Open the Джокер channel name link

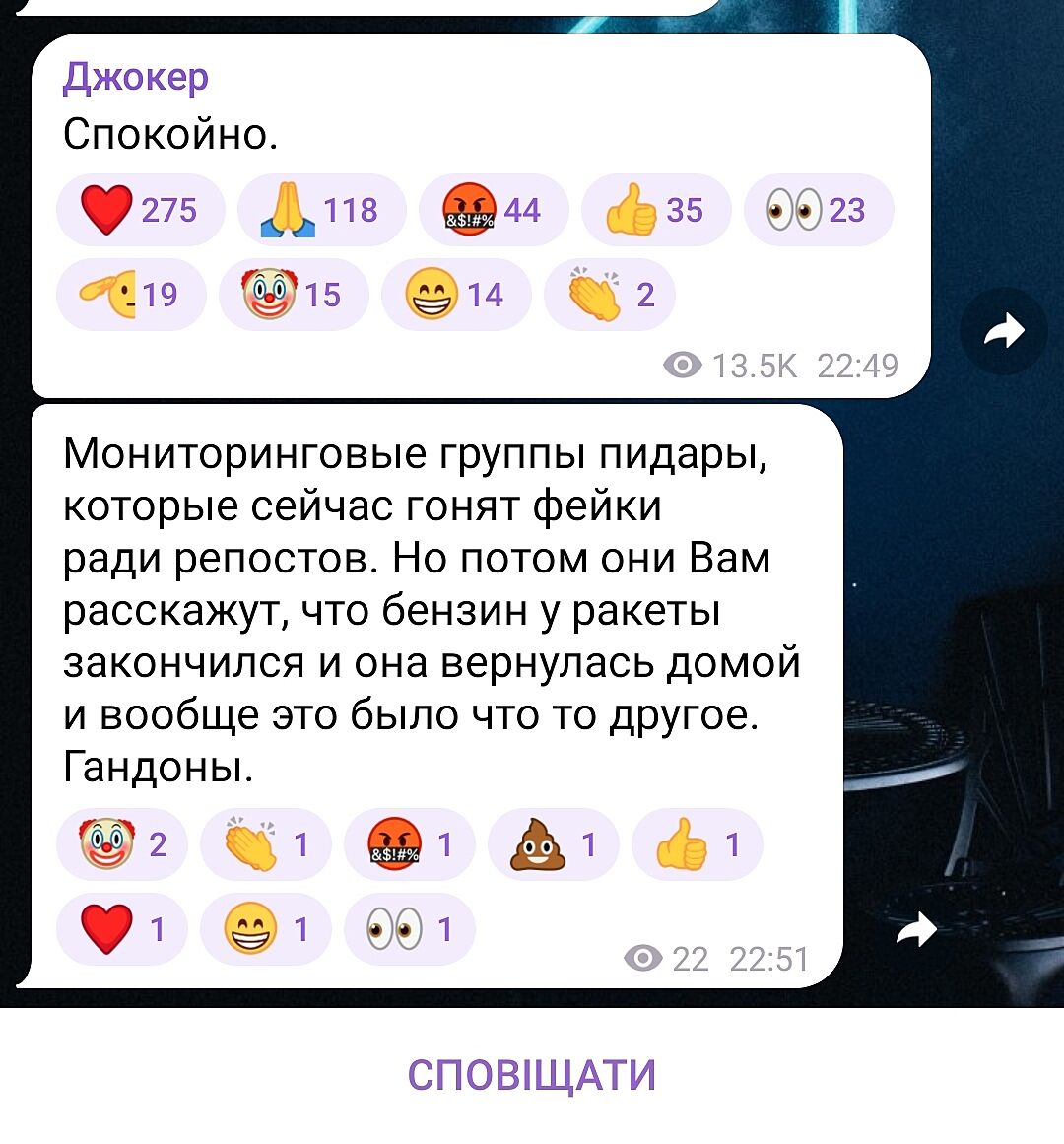[136, 77]
